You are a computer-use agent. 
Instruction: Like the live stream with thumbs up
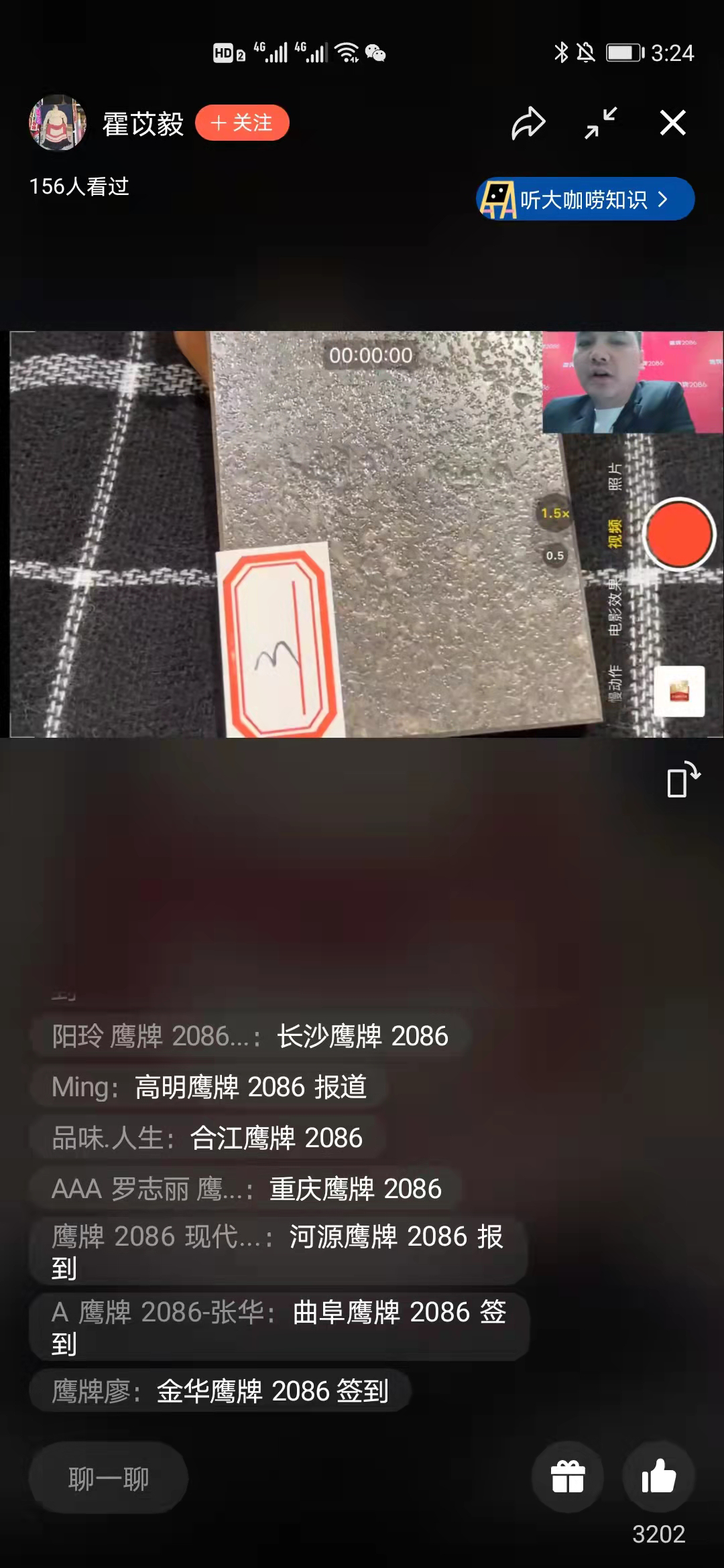tap(658, 1477)
